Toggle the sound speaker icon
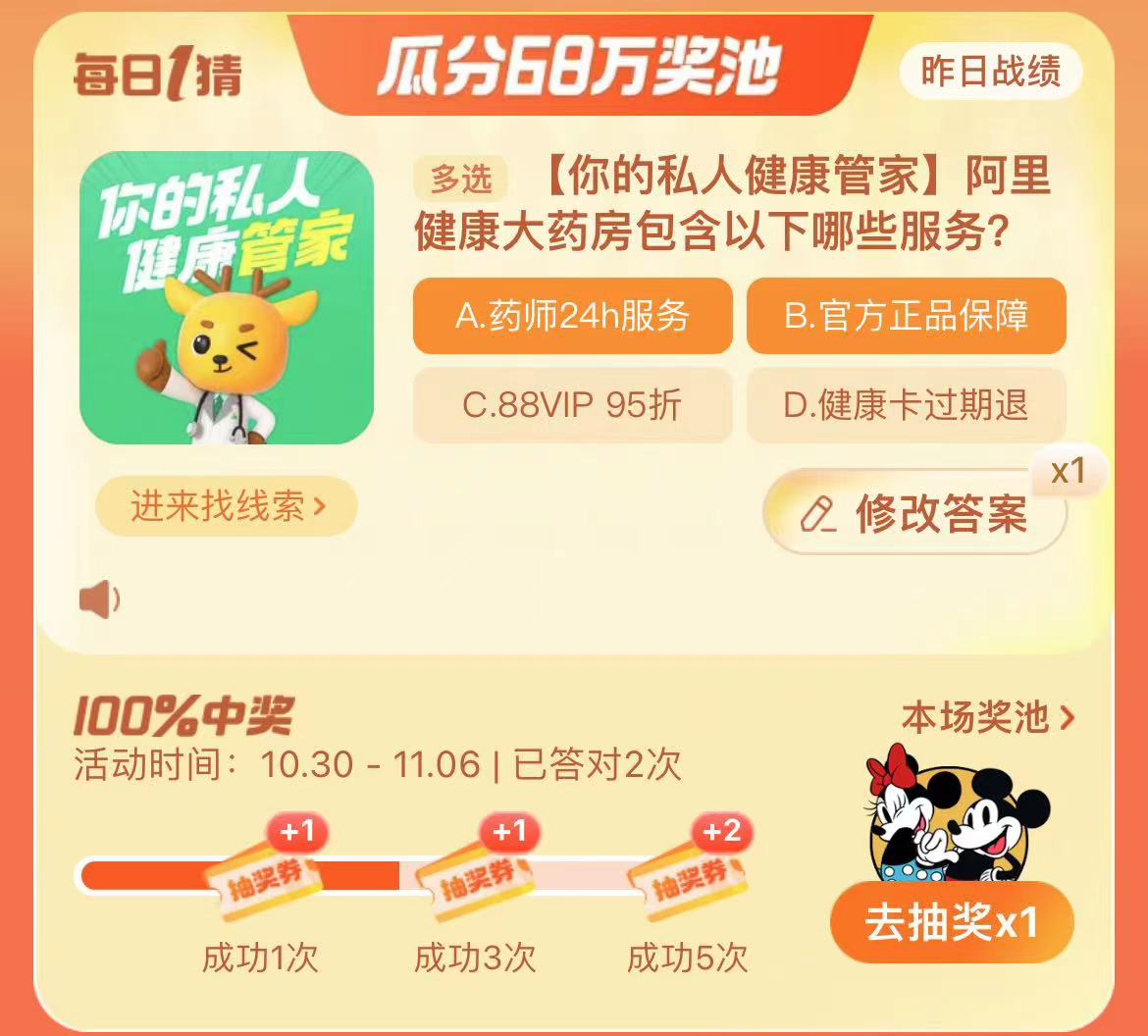1148x1036 pixels. [x=99, y=599]
